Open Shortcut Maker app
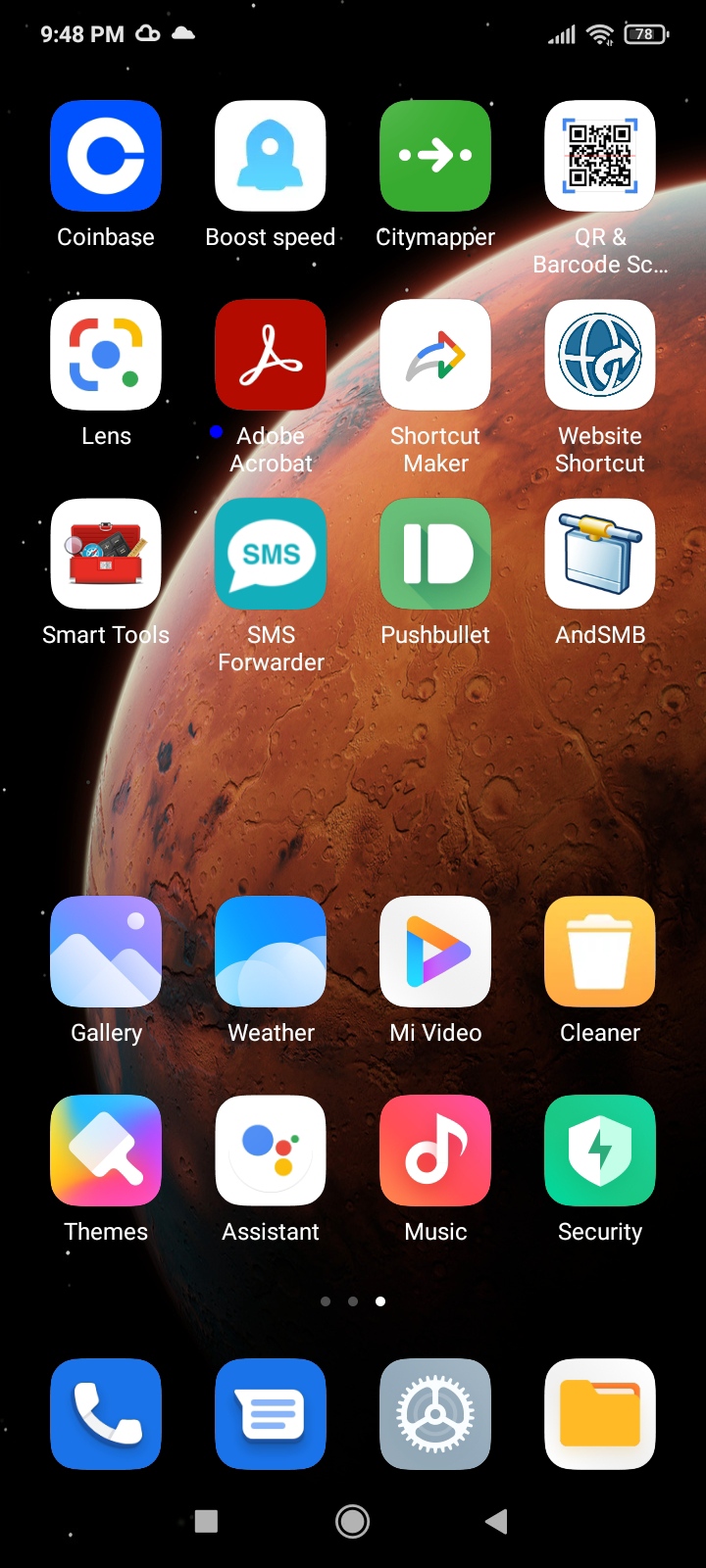This screenshot has width=706, height=1568. point(435,355)
